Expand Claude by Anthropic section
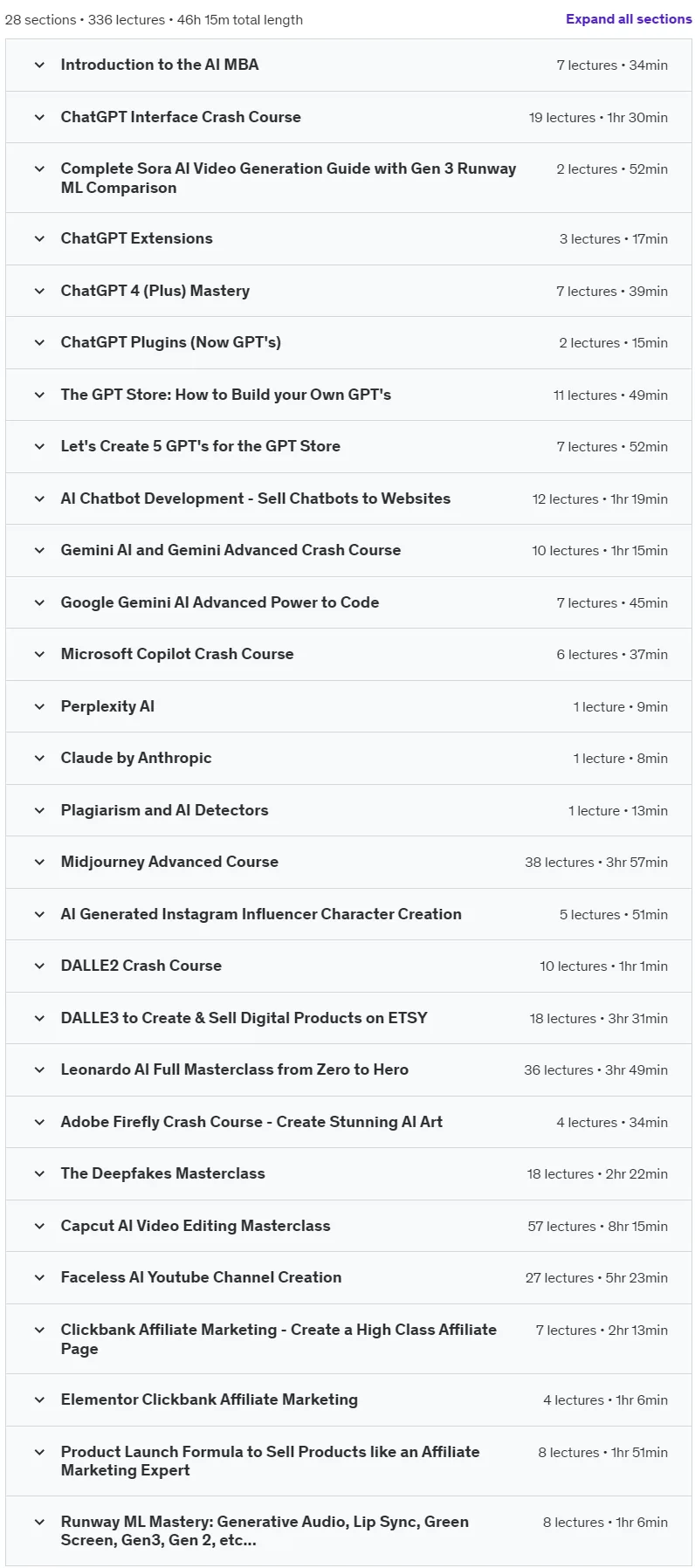695x1568 pixels. (348, 758)
